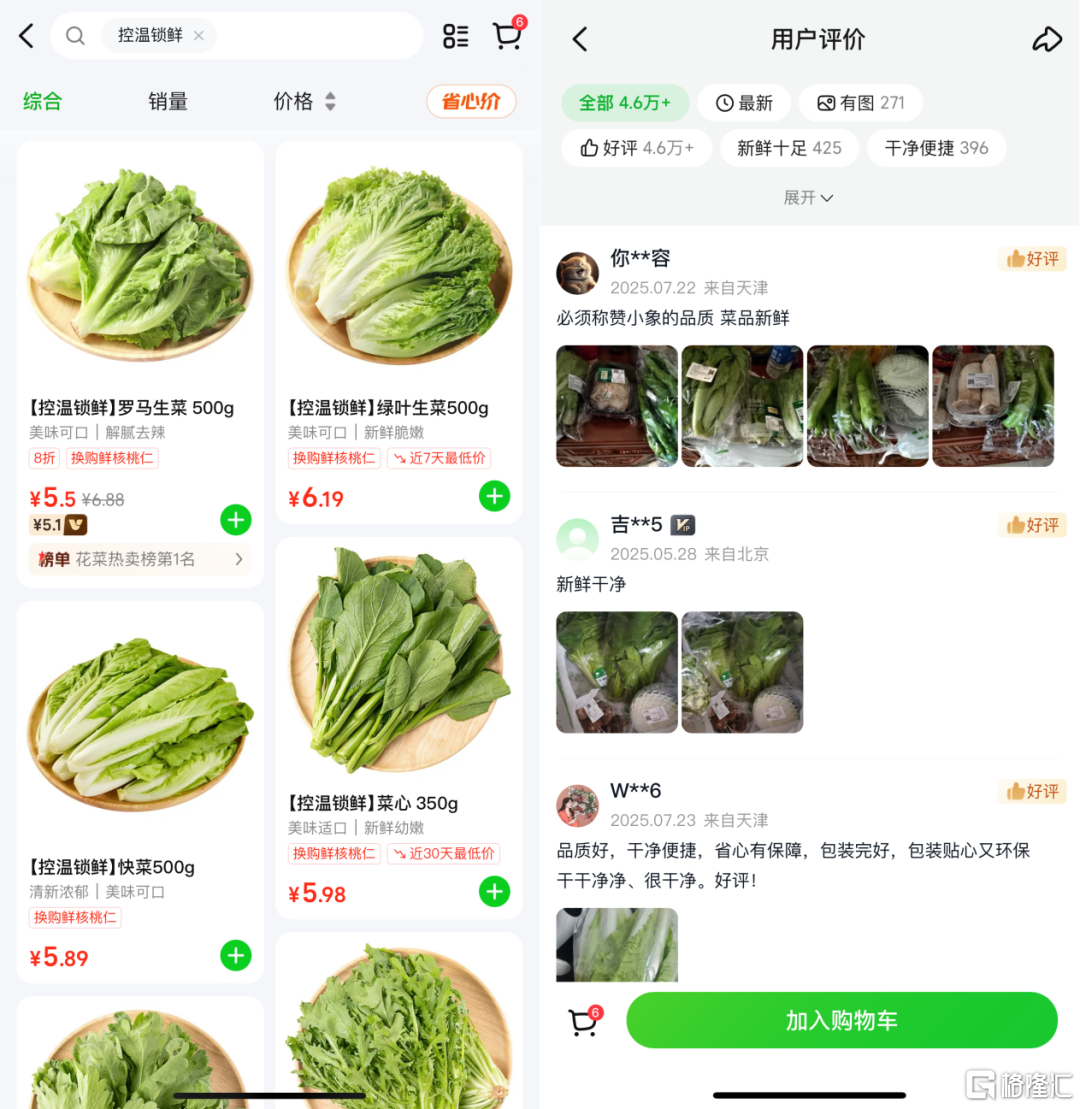Sort products by 价格
This screenshot has width=1080, height=1109.
304,101
